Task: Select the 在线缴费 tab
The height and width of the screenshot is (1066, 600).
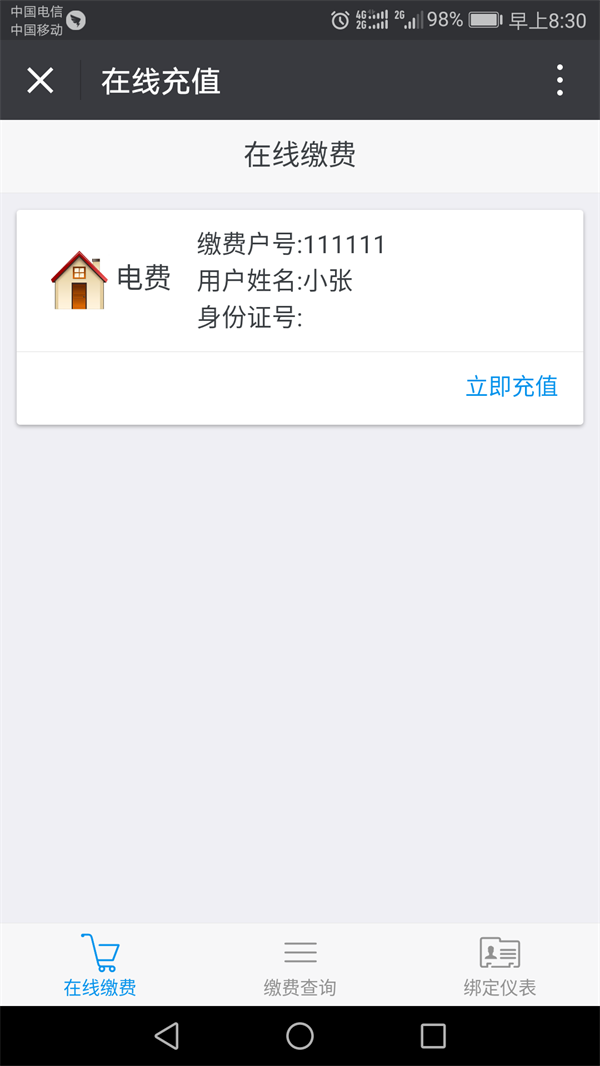Action: [x=100, y=965]
